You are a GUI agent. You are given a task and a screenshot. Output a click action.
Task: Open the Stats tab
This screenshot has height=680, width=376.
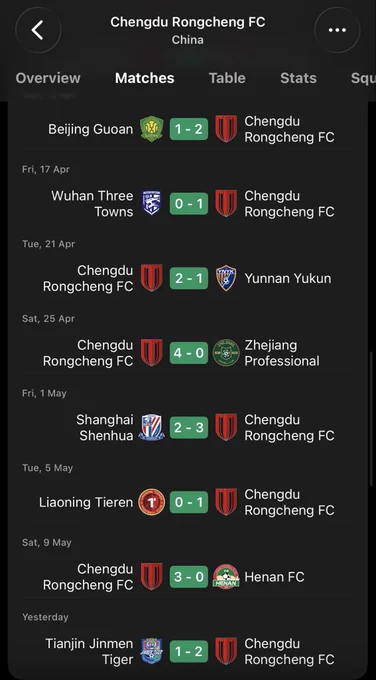(298, 78)
